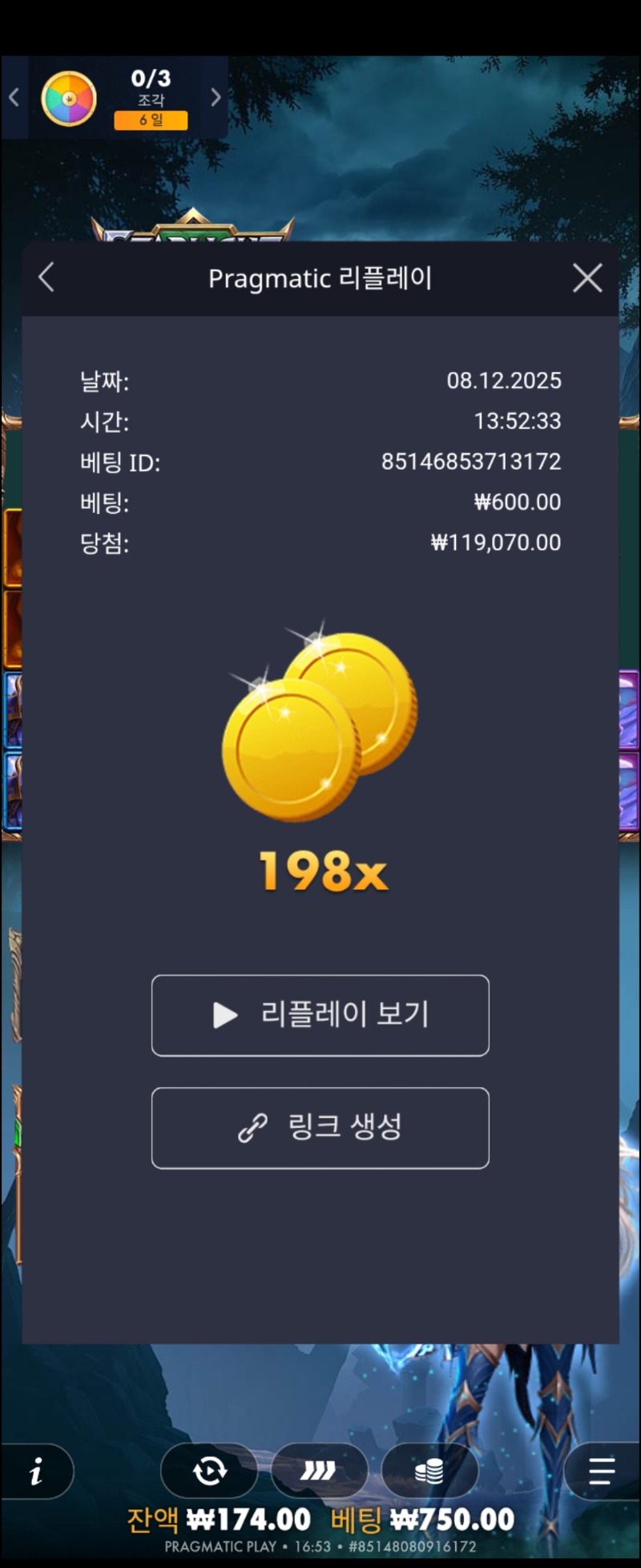The height and width of the screenshot is (1568, 641).
Task: Open bet settings with the coin stack icon
Action: (430, 1471)
